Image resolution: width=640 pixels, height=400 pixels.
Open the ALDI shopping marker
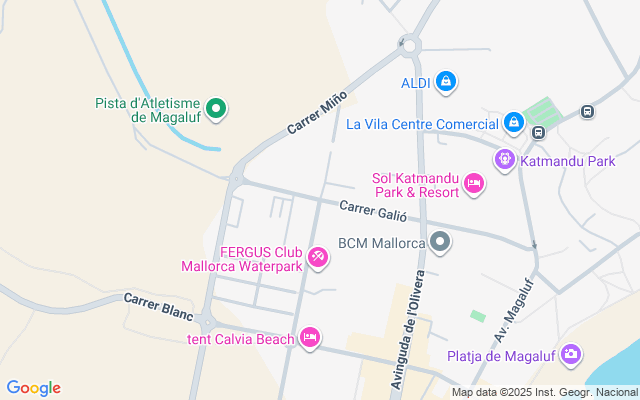(446, 82)
